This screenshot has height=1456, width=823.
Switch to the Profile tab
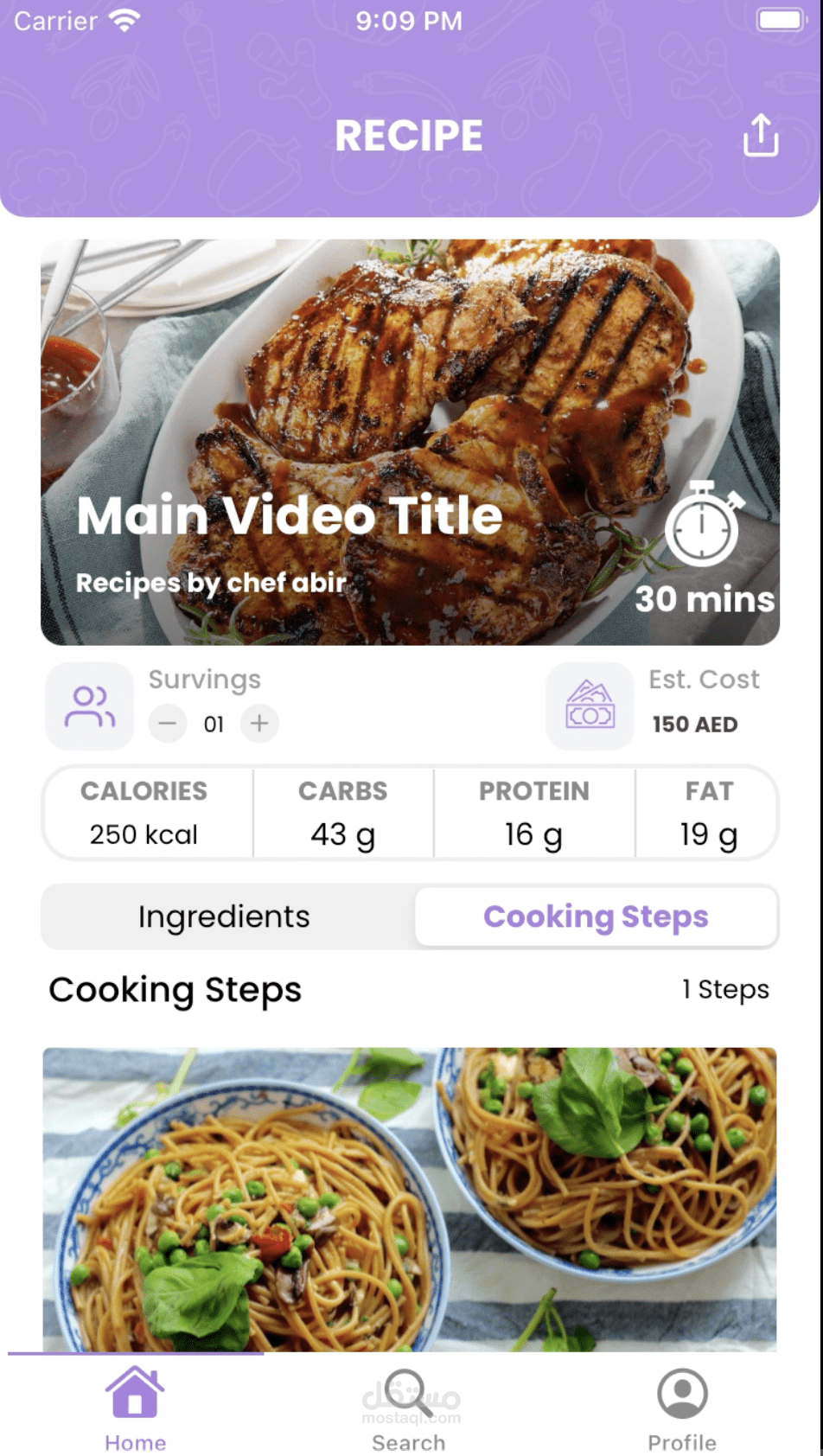point(682,1408)
